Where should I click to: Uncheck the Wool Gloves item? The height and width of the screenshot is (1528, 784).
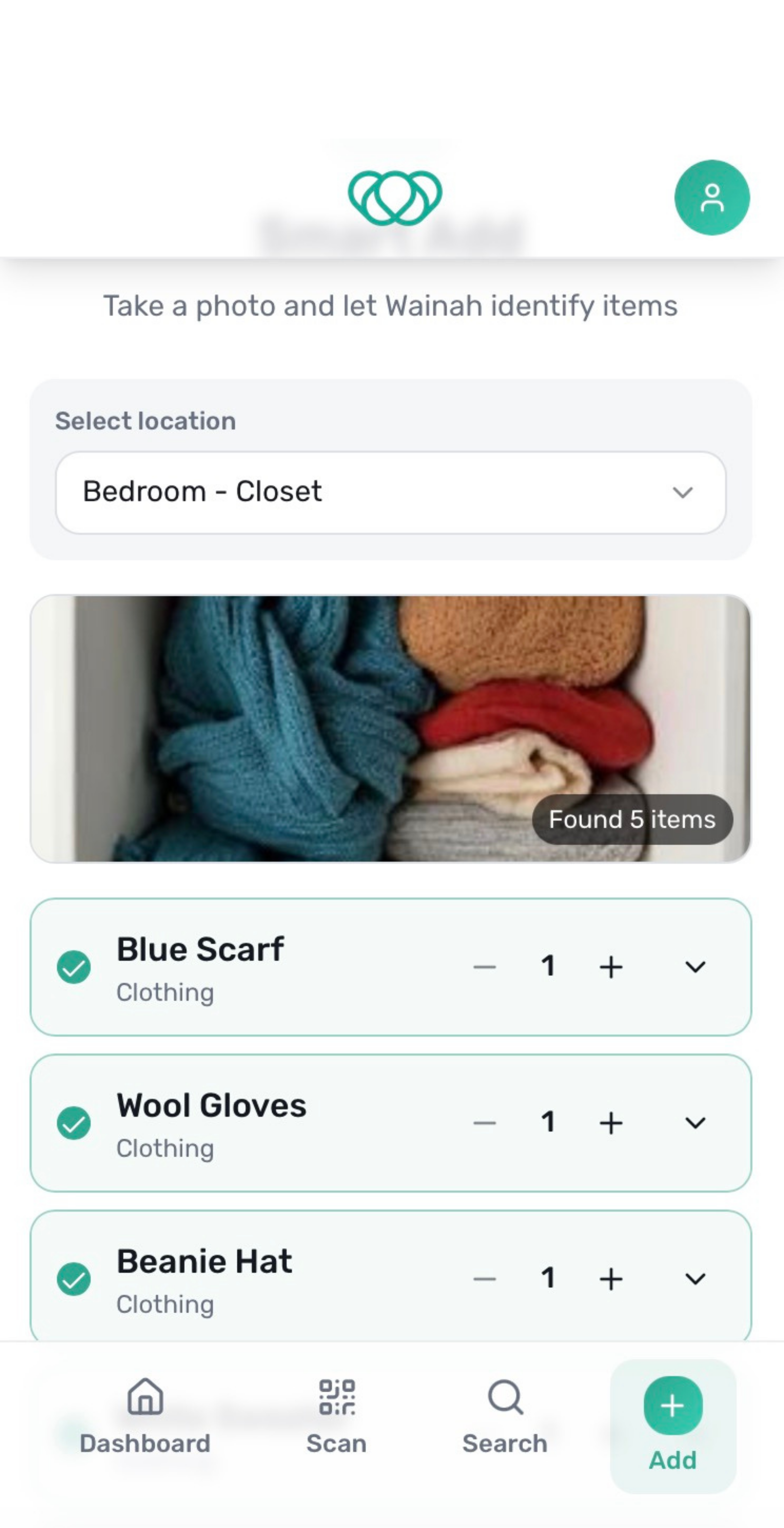tap(74, 1123)
